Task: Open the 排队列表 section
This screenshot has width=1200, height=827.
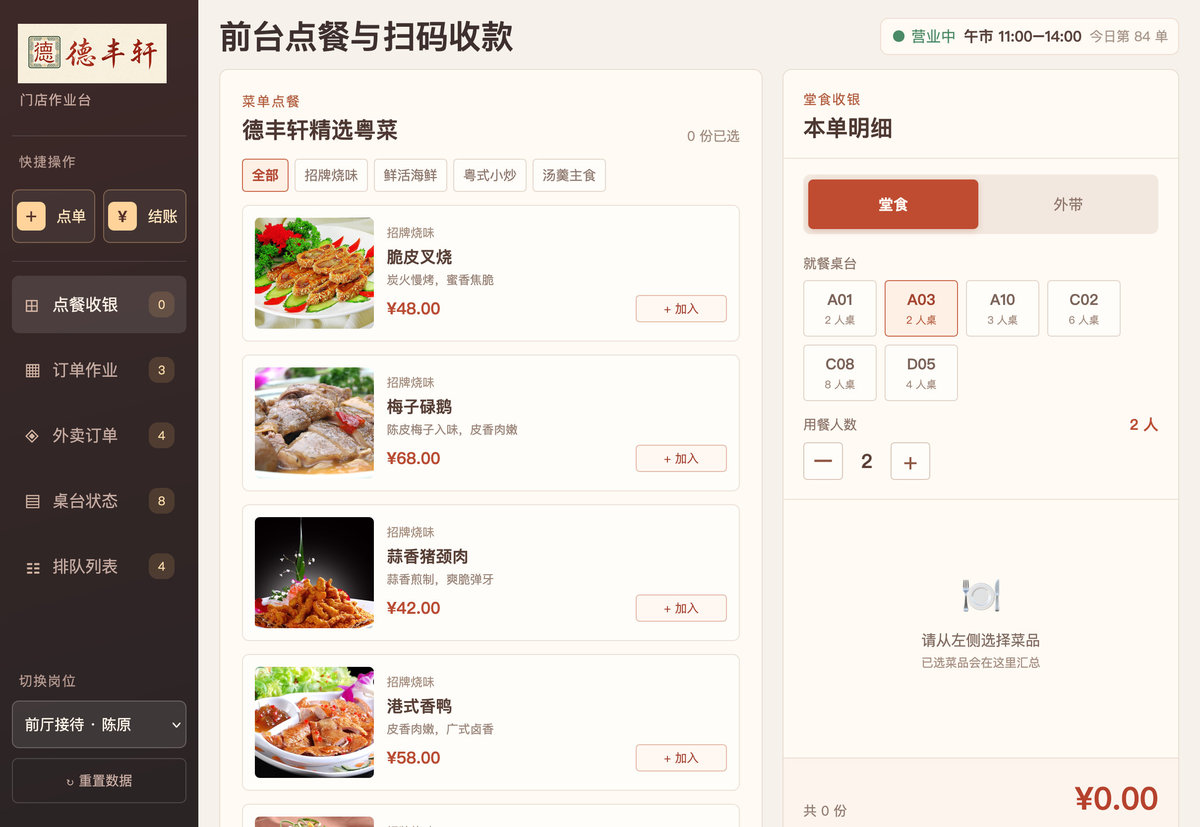Action: (99, 566)
